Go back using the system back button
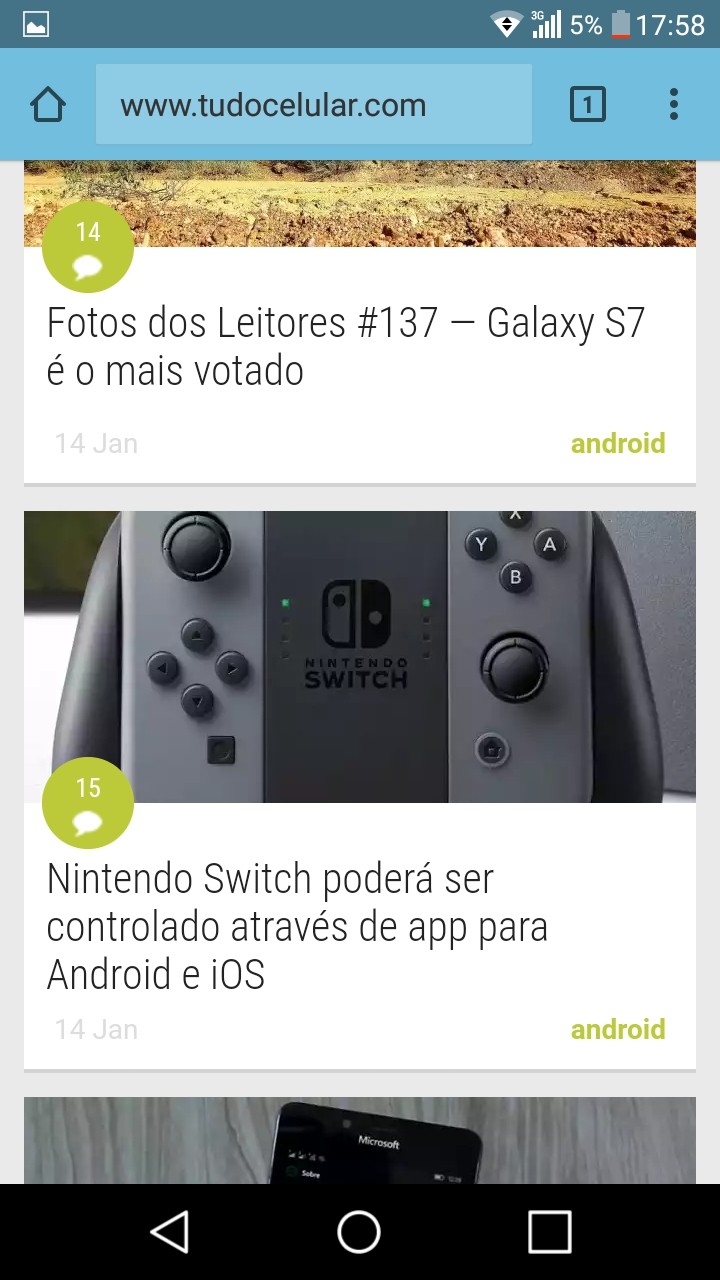The height and width of the screenshot is (1280, 720). click(x=169, y=1231)
